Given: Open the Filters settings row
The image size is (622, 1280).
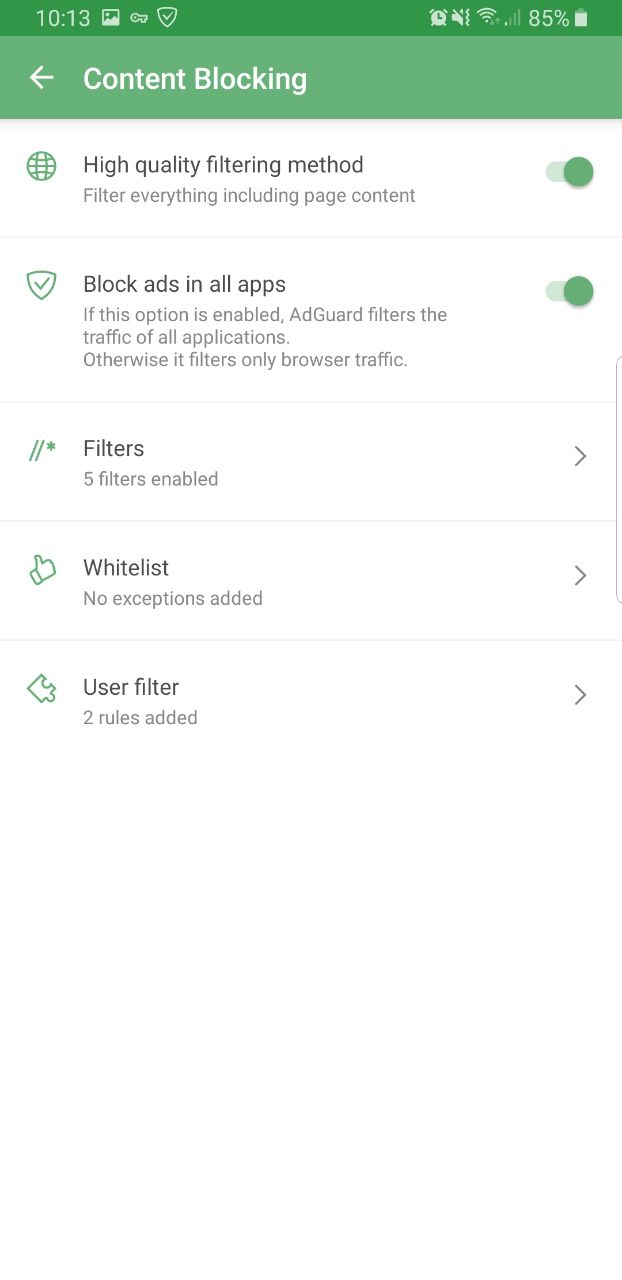Looking at the screenshot, I should [311, 462].
